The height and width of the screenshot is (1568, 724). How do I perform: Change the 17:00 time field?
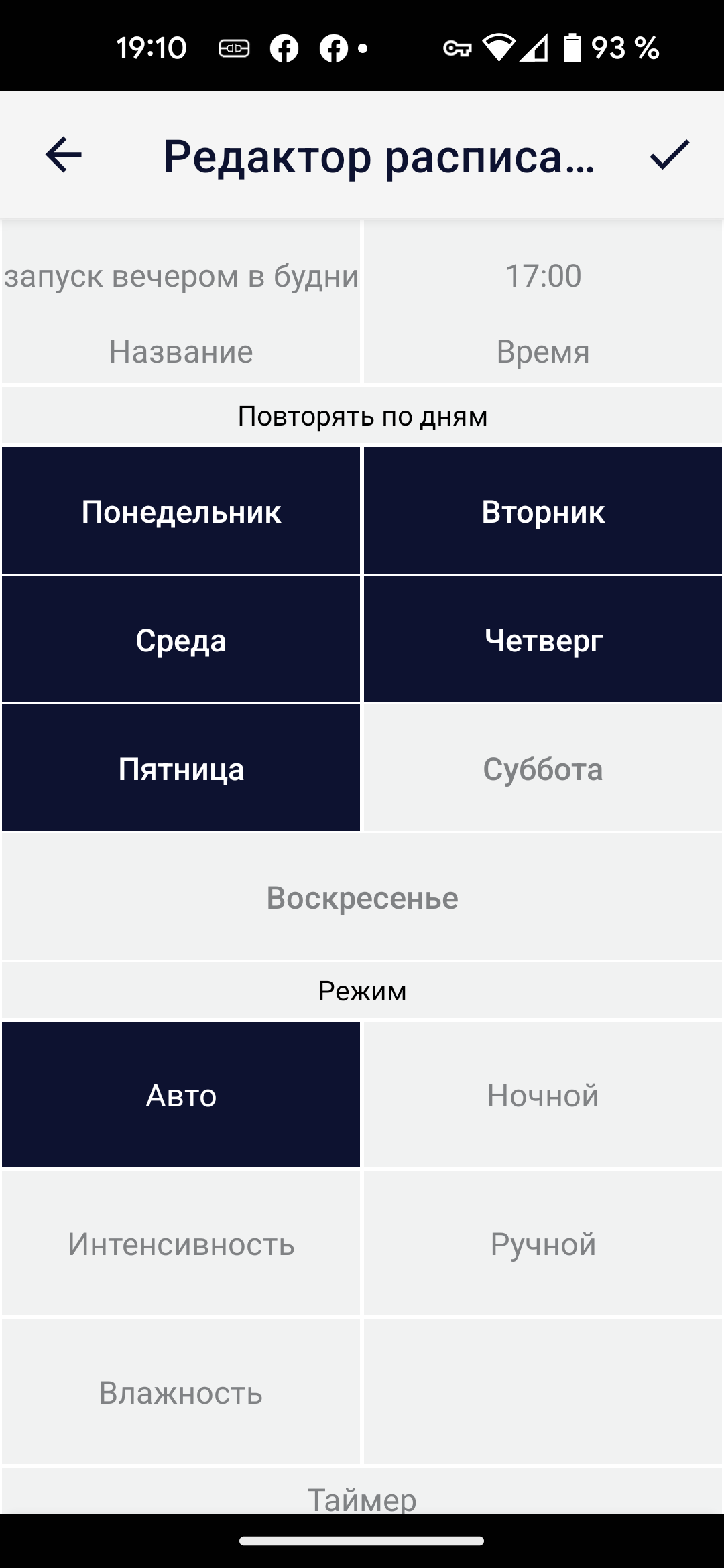(x=543, y=302)
